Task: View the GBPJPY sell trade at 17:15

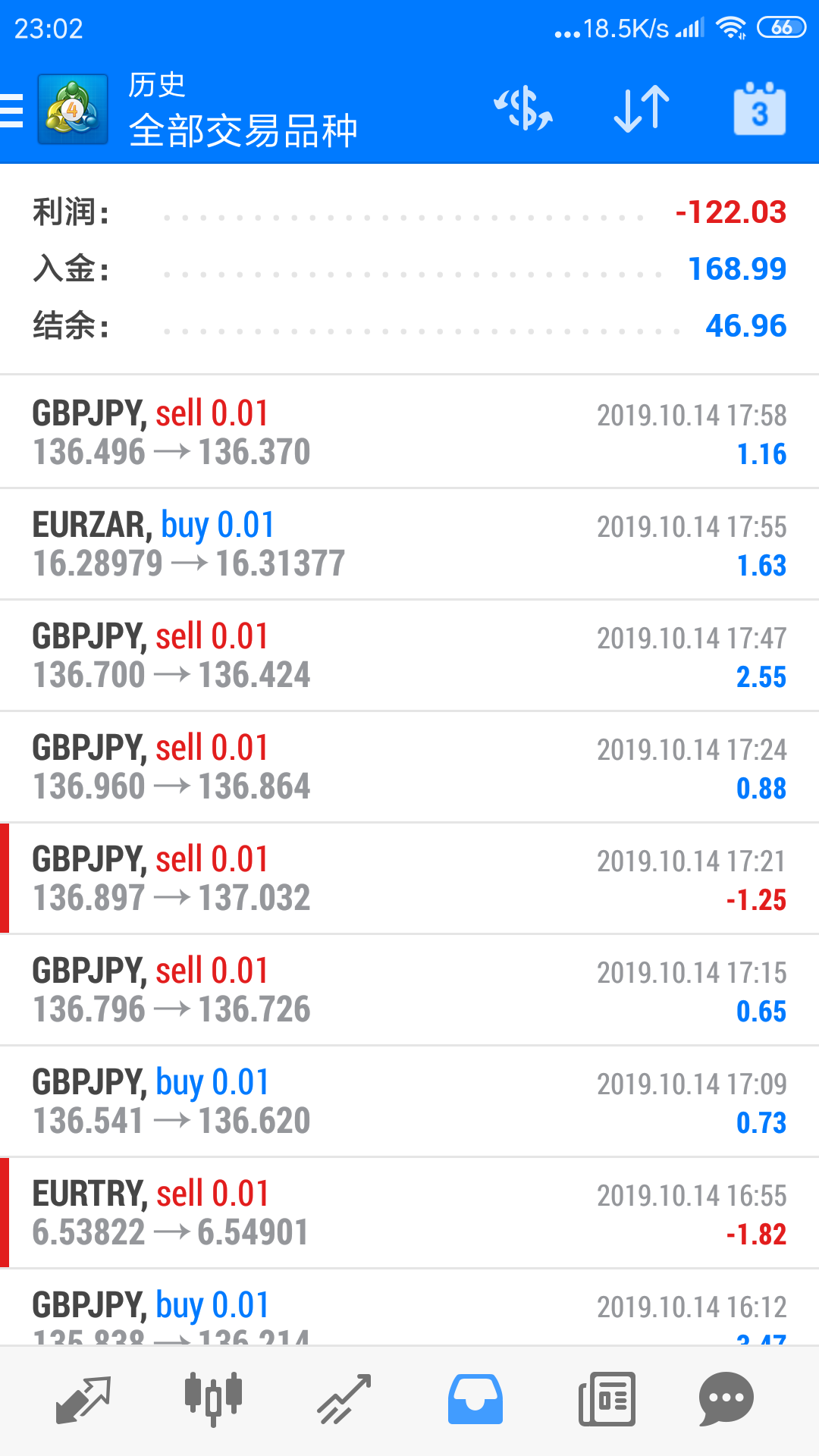Action: 409,990
